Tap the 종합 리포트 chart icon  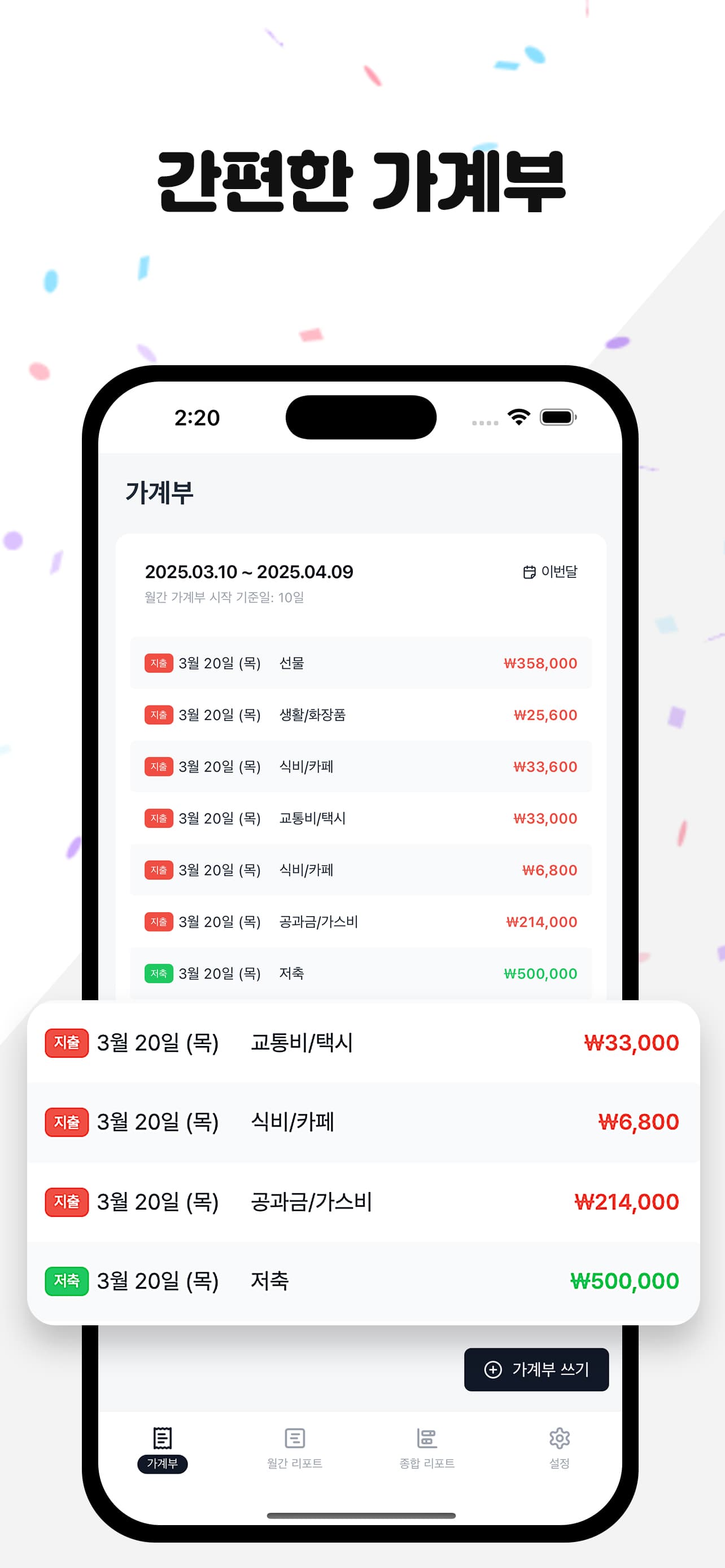click(x=427, y=1438)
